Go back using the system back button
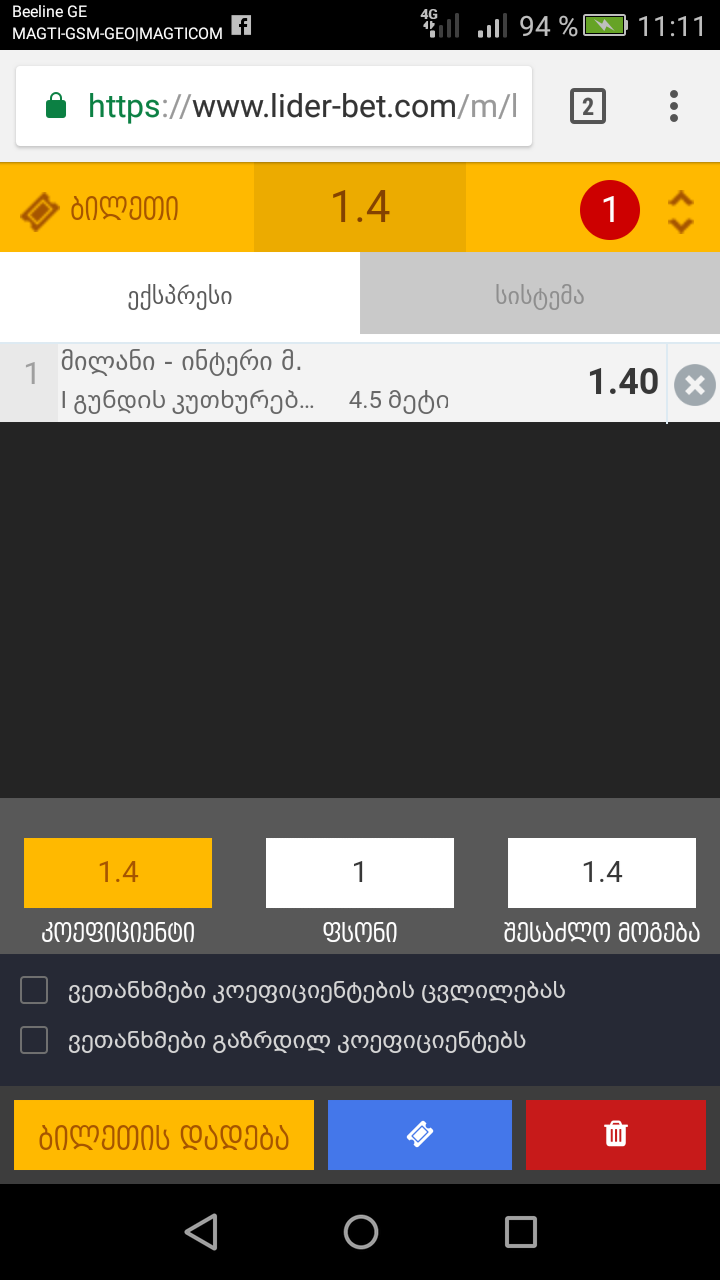The width and height of the screenshot is (720, 1280). click(x=201, y=1232)
